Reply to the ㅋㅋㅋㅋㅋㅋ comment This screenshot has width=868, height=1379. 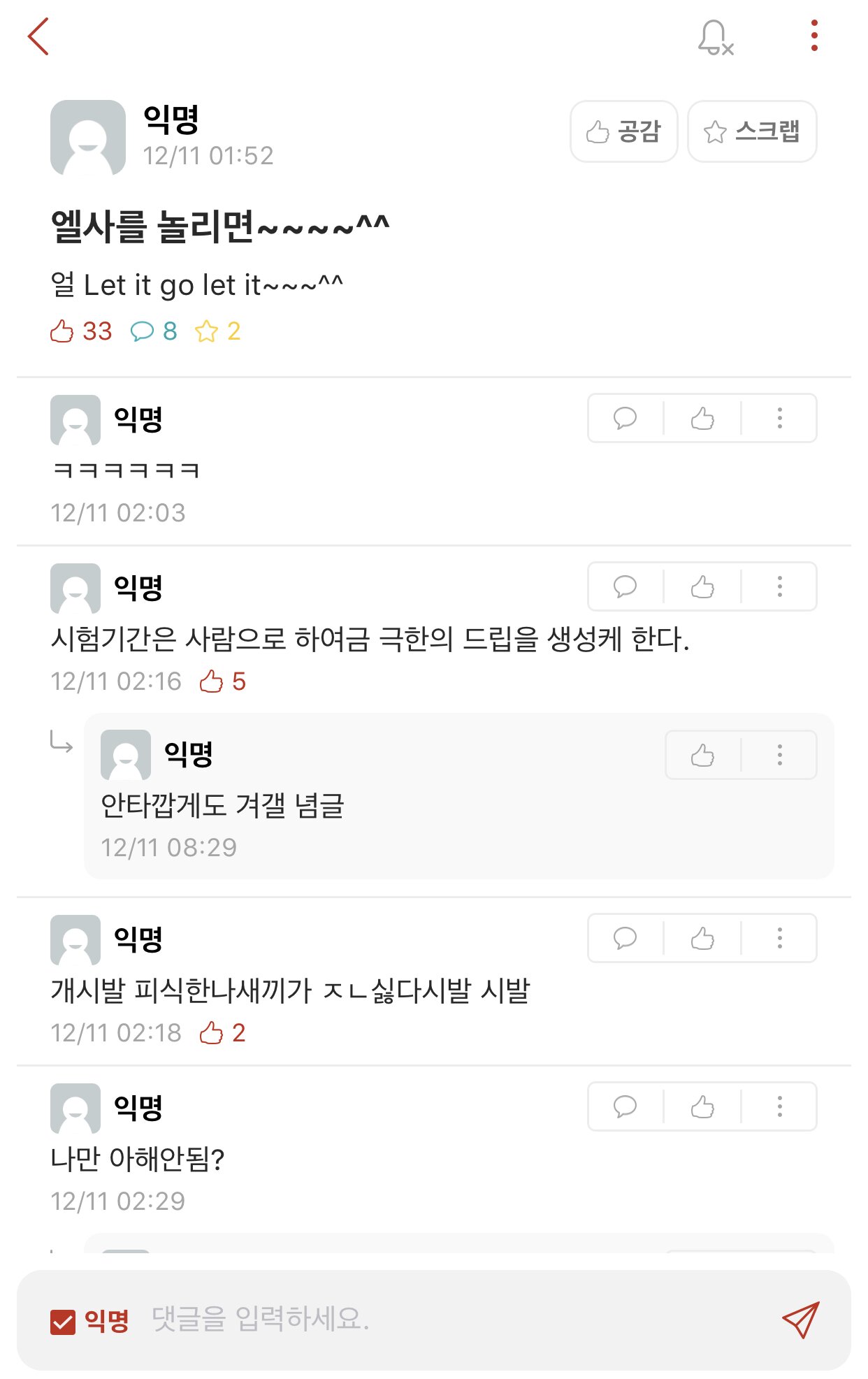(x=625, y=418)
